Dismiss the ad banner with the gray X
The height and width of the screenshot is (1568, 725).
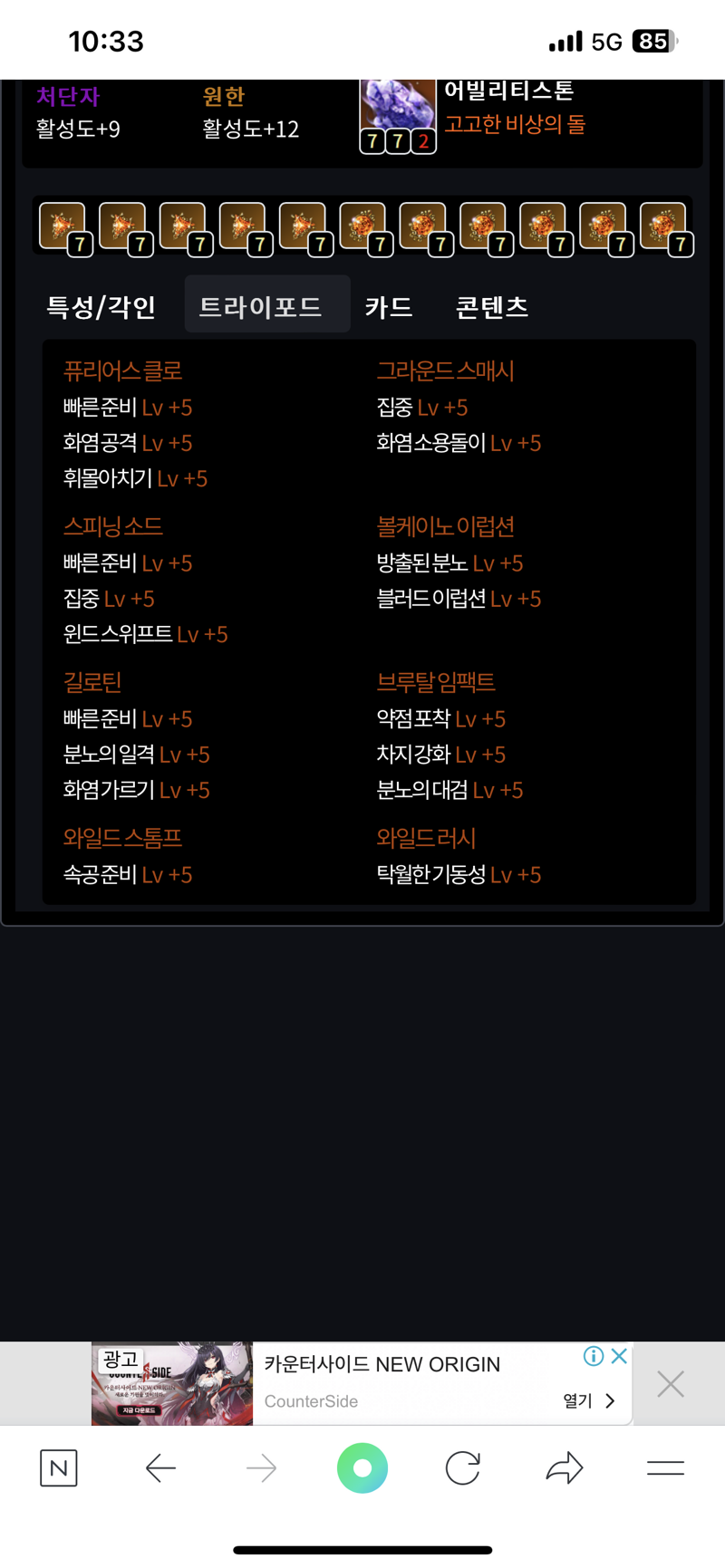tap(671, 1384)
